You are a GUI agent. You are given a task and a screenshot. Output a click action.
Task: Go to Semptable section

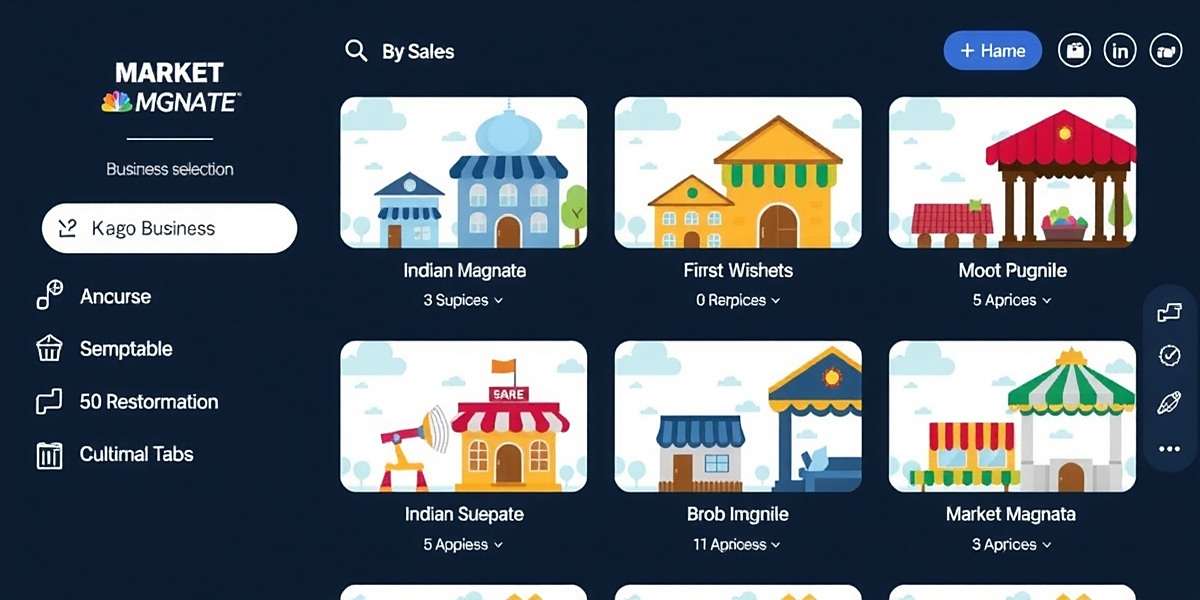125,349
